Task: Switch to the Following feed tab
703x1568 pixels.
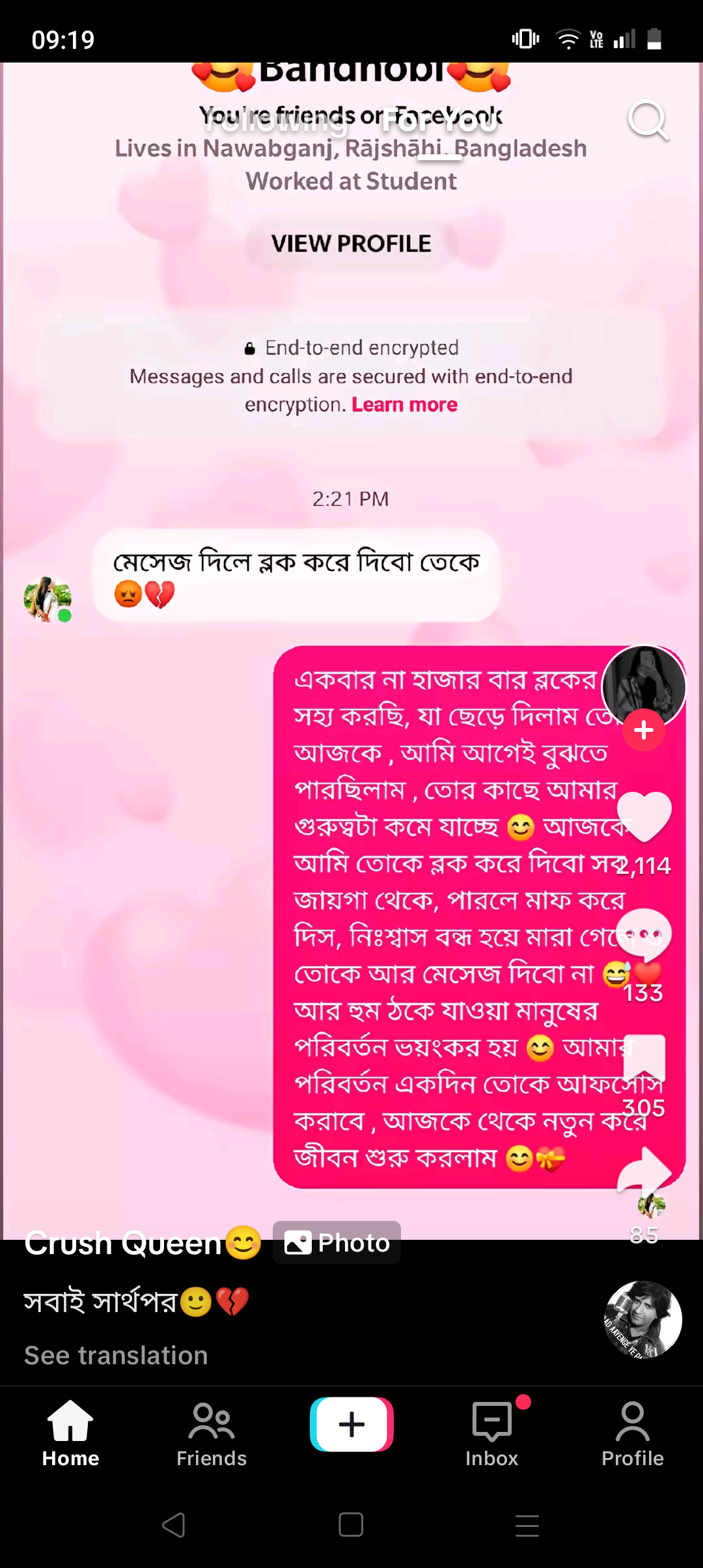Action: pyautogui.click(x=276, y=120)
